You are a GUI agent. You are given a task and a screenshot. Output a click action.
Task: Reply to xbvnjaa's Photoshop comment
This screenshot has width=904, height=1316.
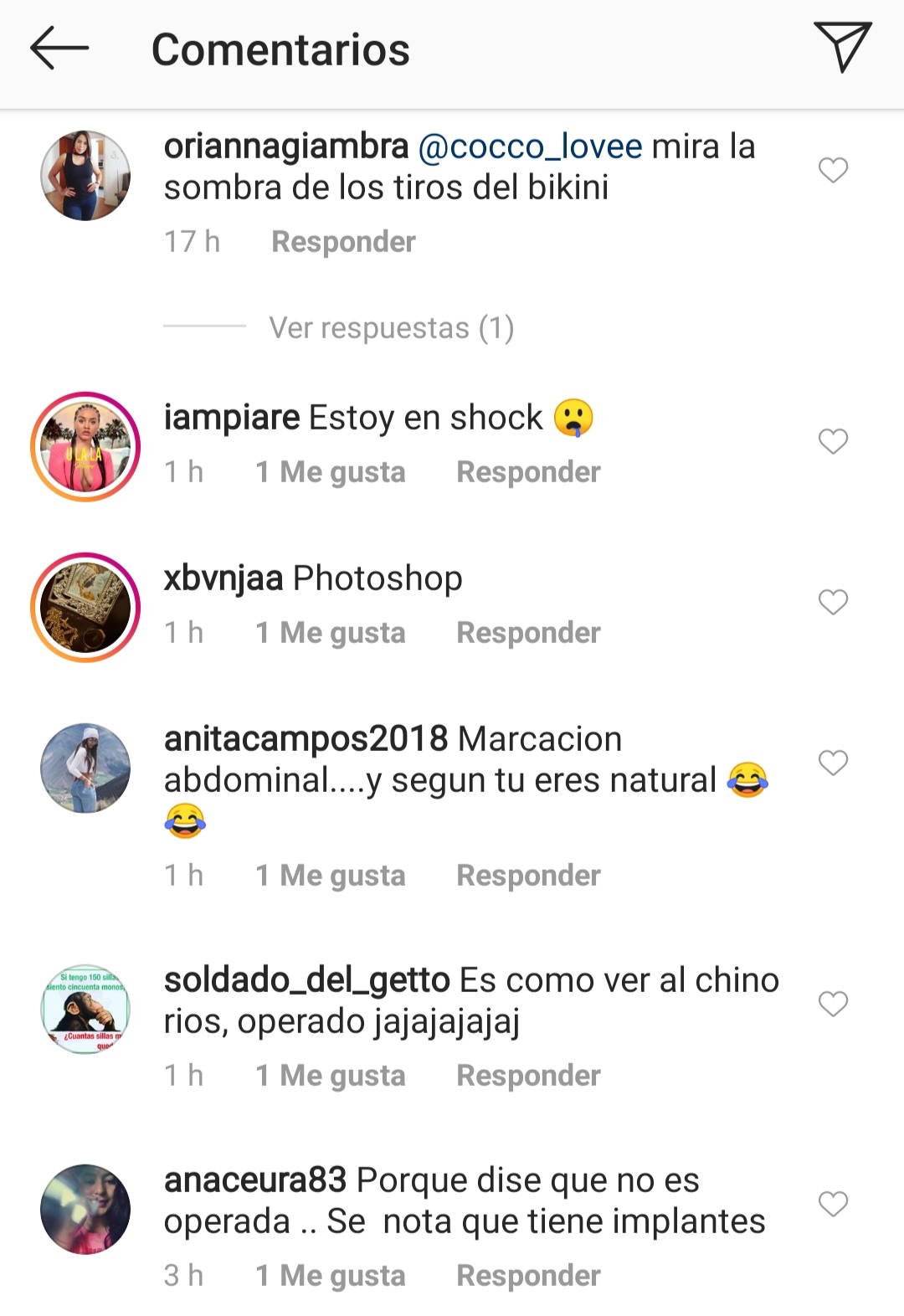(528, 633)
